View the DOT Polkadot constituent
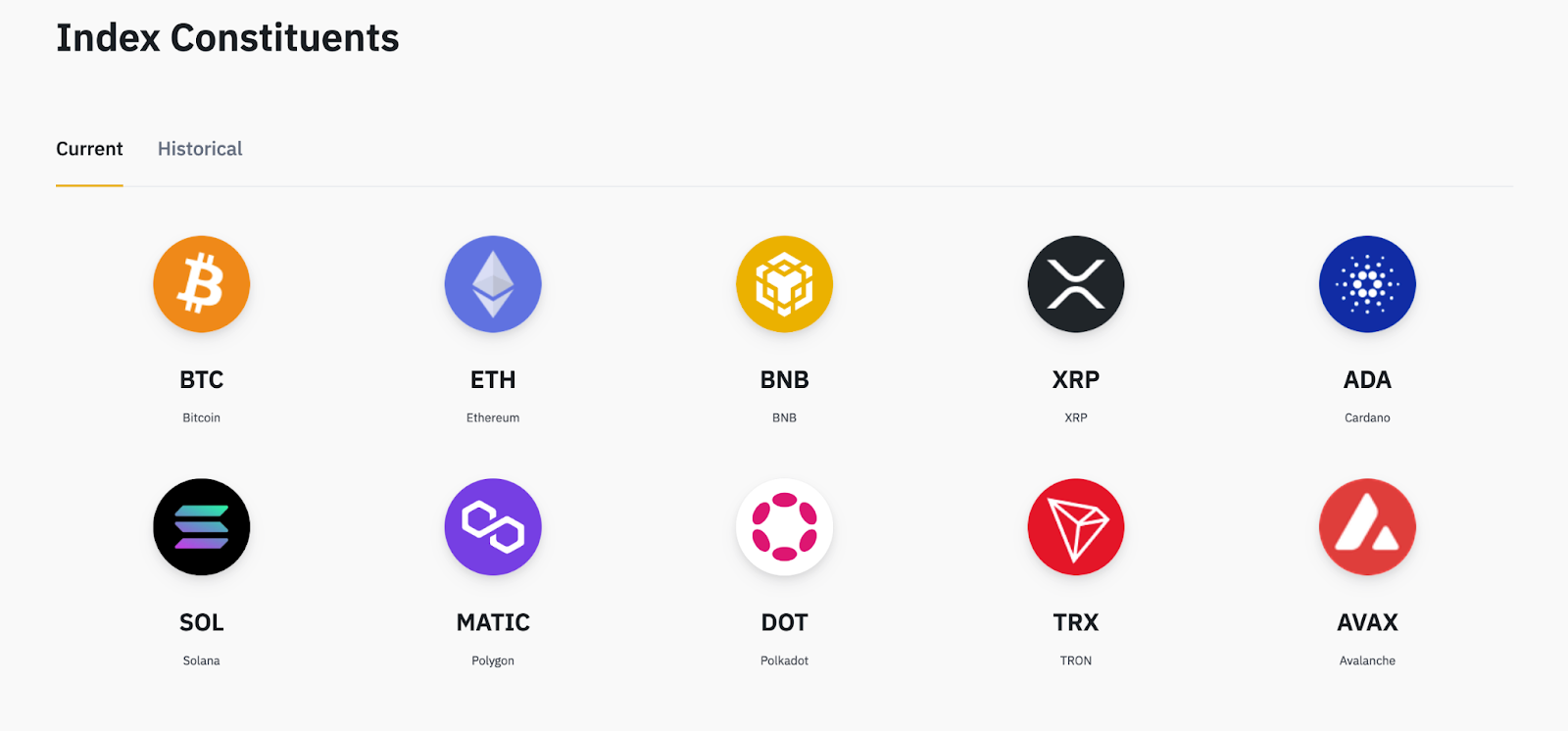 click(x=784, y=528)
